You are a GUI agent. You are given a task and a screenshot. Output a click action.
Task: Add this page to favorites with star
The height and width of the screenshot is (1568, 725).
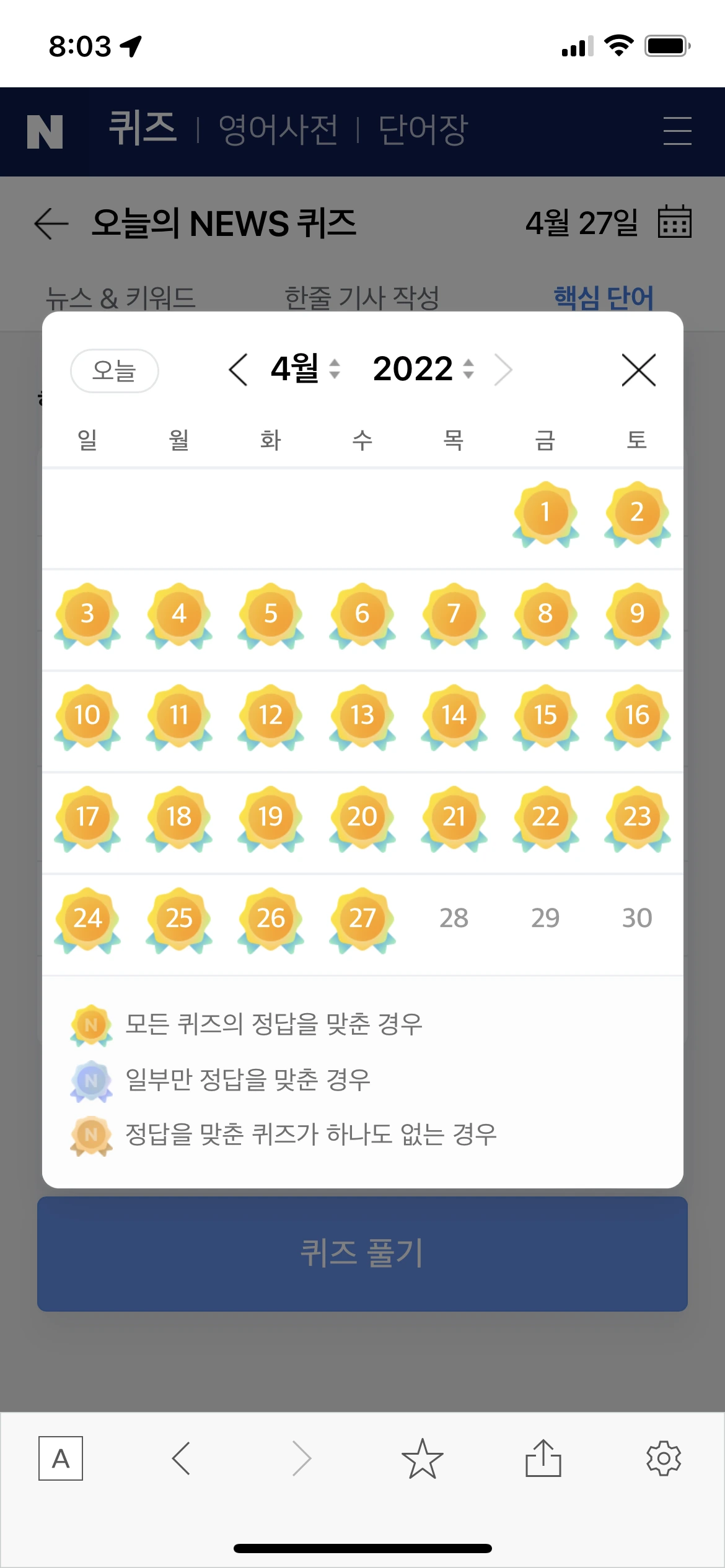[x=422, y=1458]
